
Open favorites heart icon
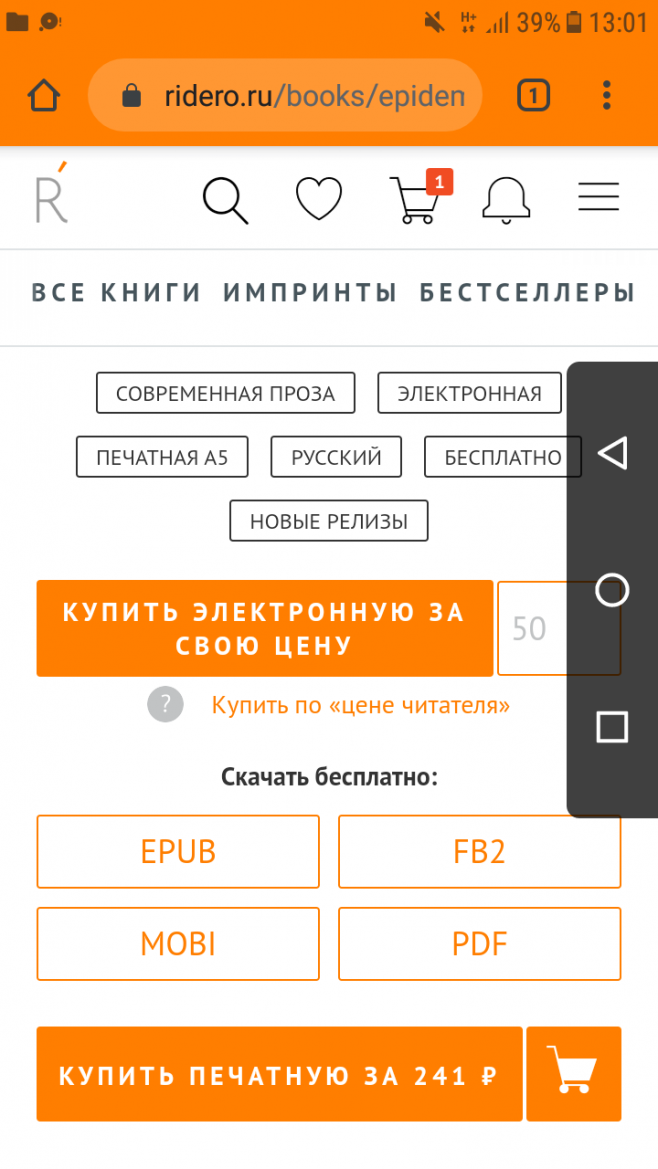319,198
